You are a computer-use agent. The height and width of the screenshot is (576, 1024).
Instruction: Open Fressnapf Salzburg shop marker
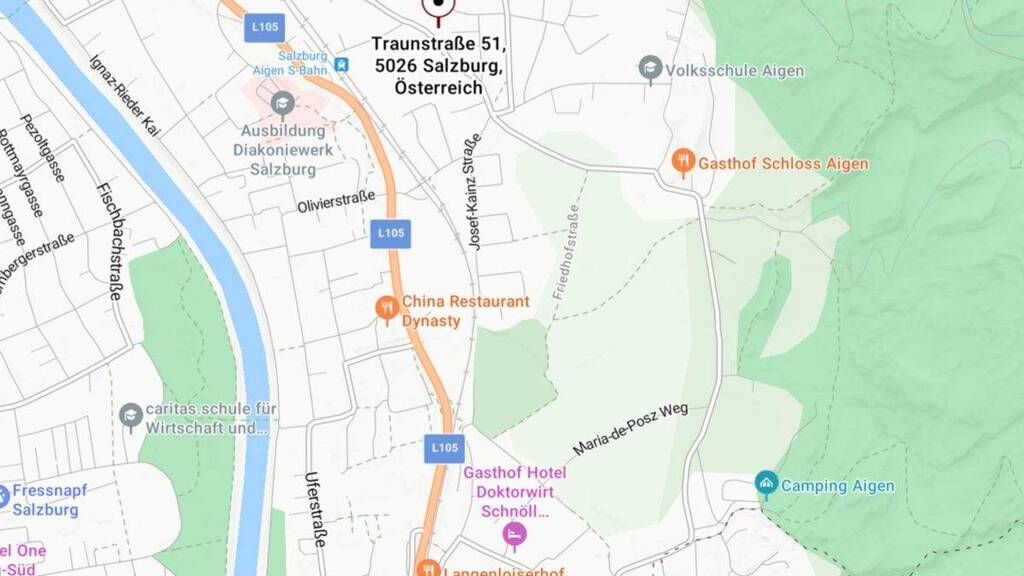(2, 498)
